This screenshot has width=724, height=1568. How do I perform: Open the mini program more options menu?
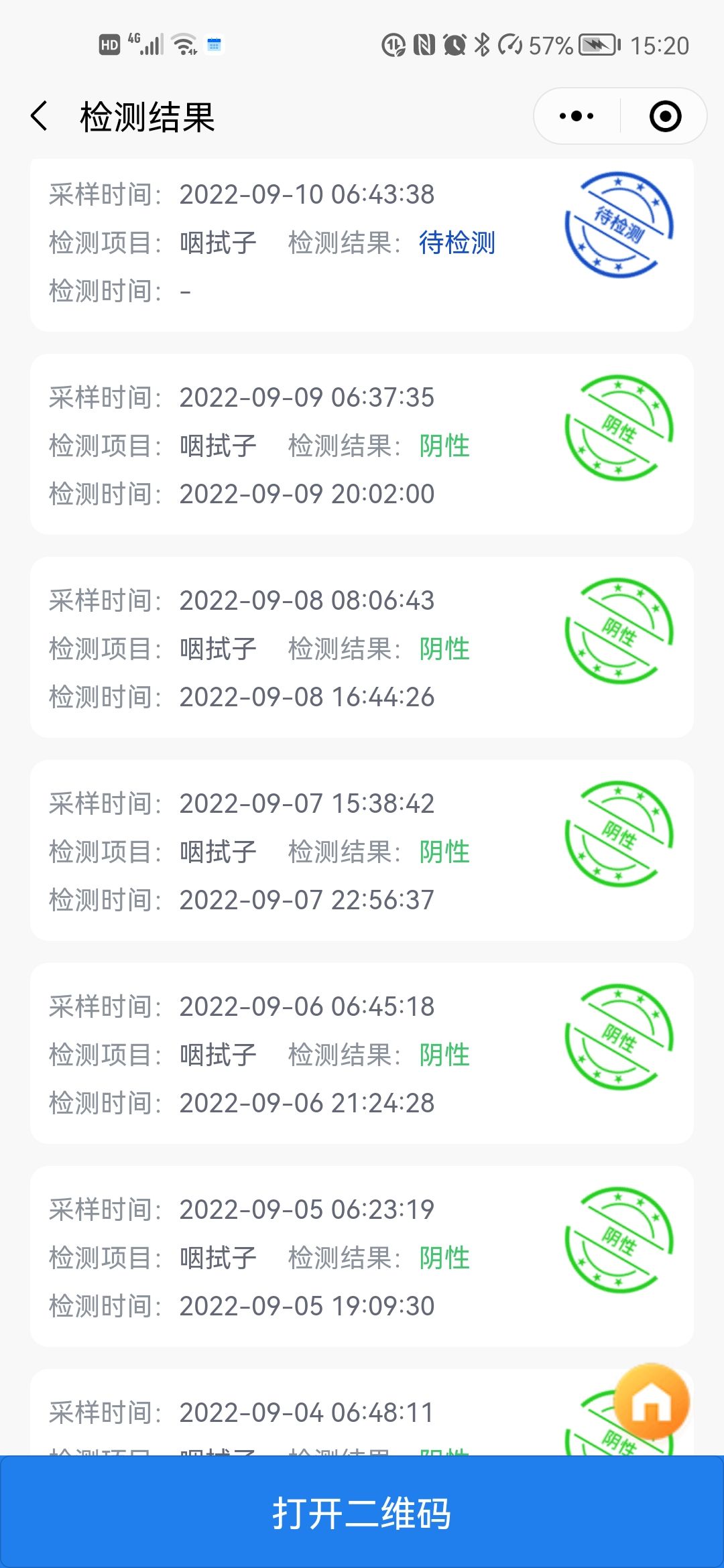[x=577, y=116]
